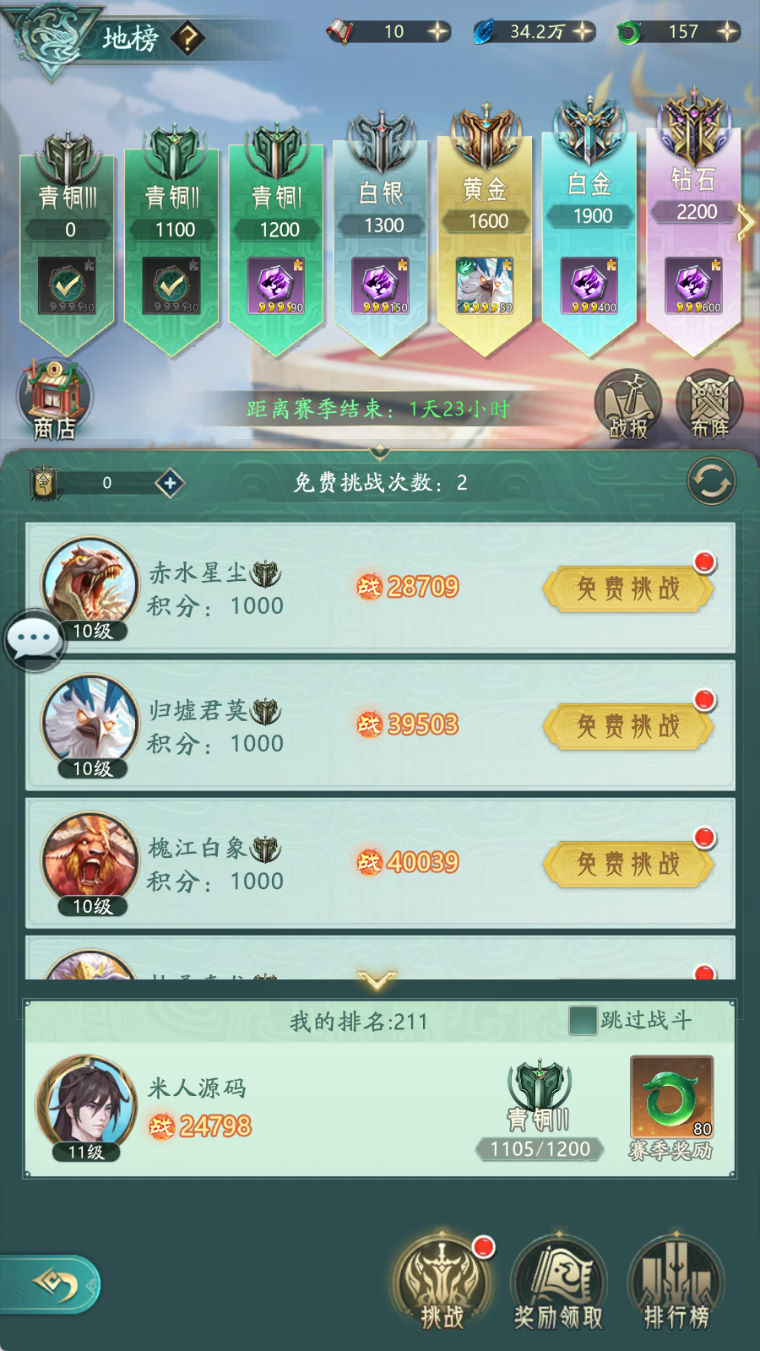Open the chat bubble

(35, 639)
